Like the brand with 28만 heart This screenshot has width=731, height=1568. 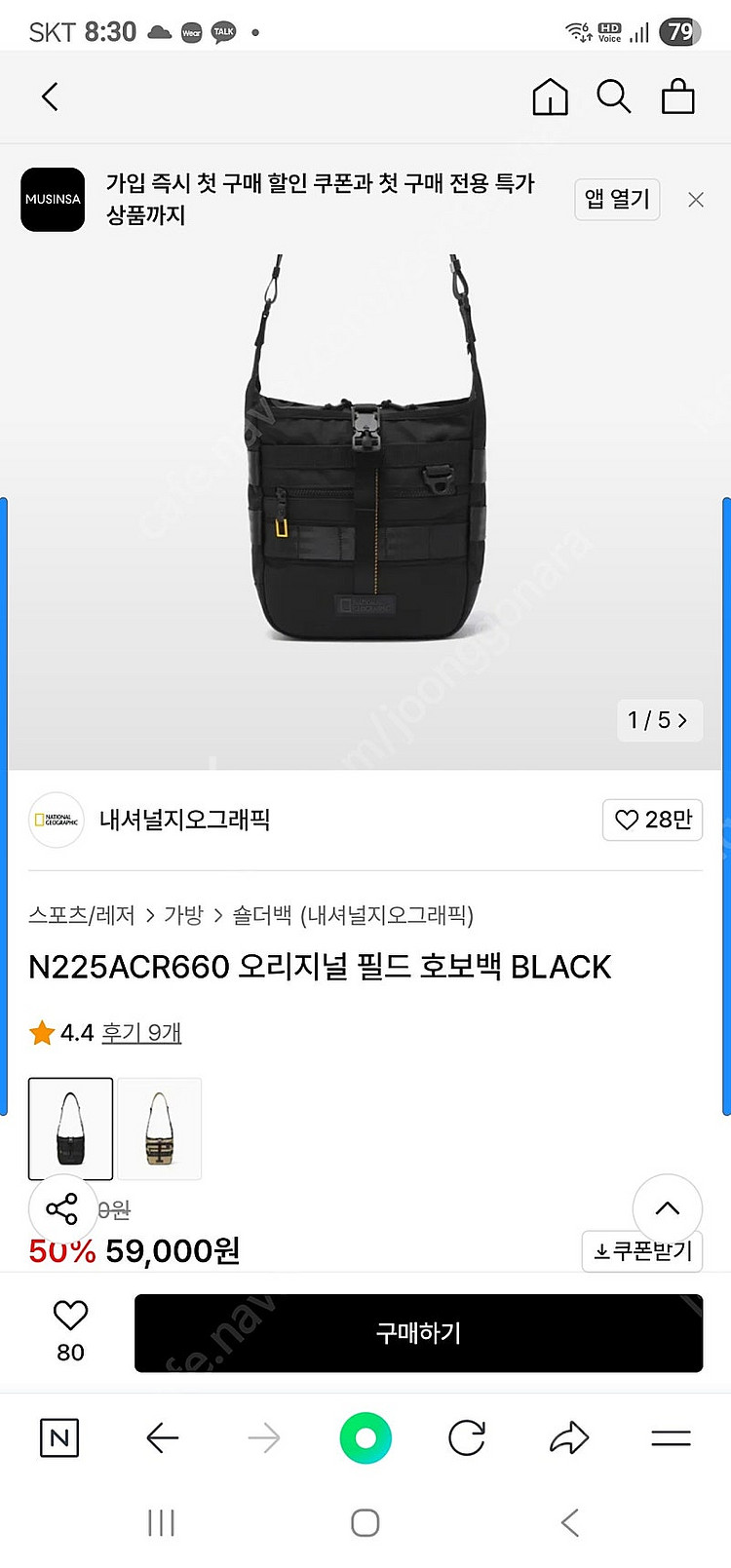pyautogui.click(x=652, y=820)
